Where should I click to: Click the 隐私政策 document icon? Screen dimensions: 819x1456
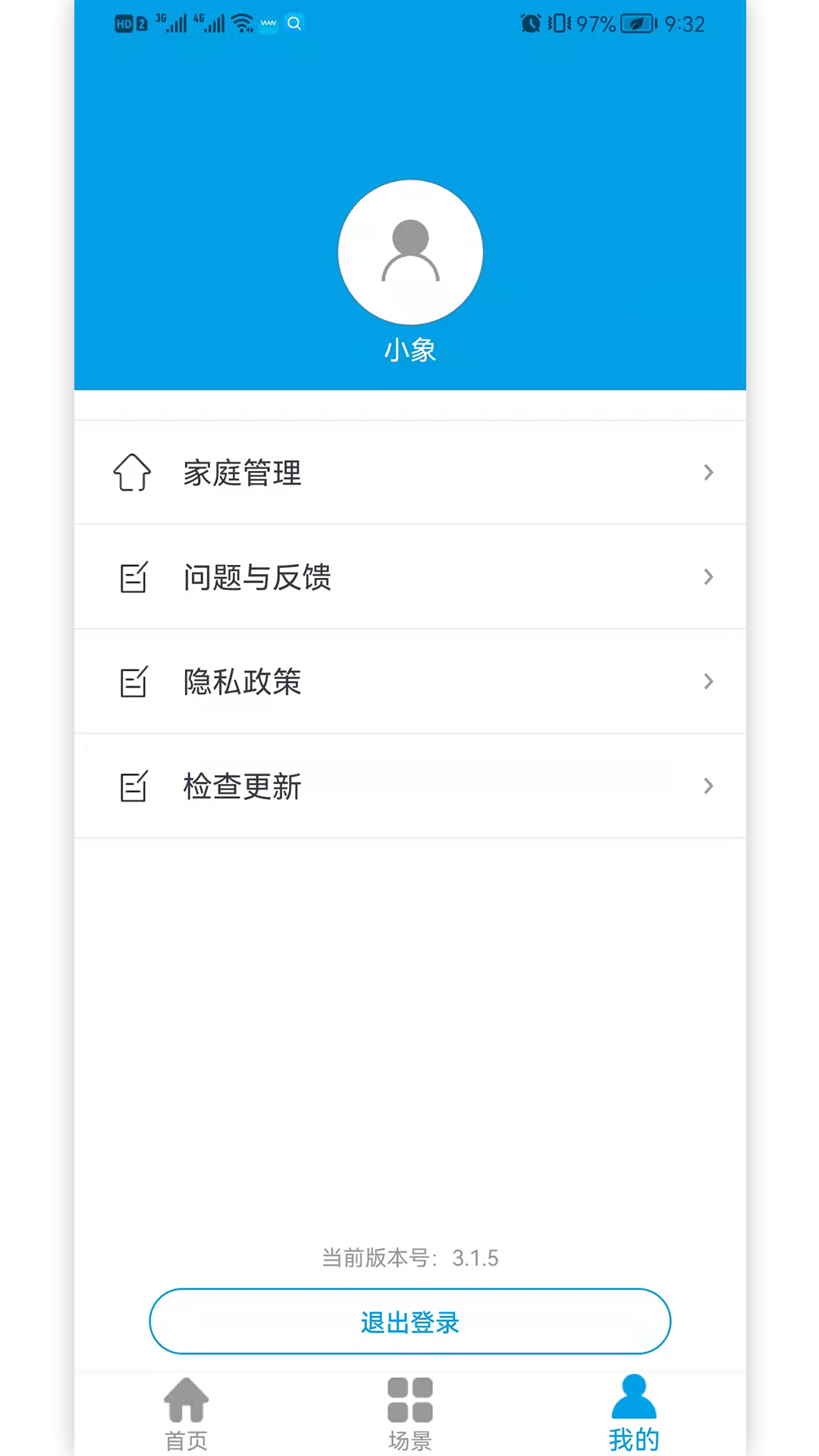click(x=133, y=682)
